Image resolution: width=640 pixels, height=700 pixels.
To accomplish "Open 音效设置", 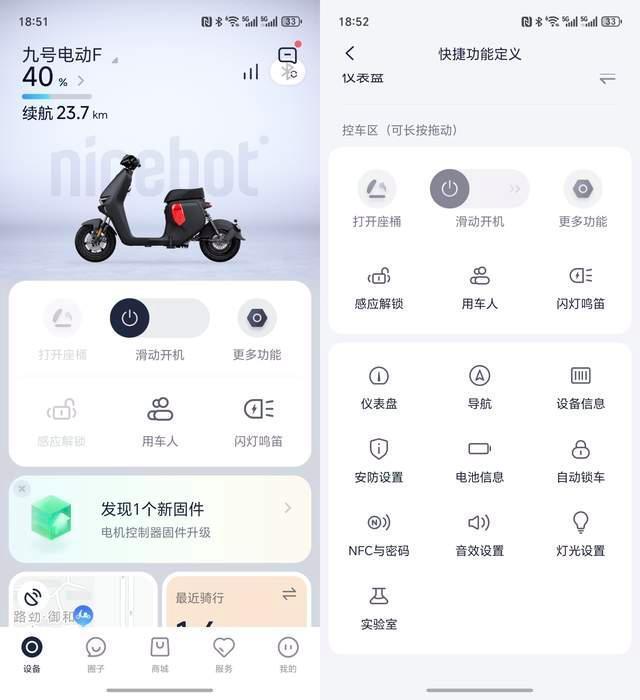I will pyautogui.click(x=479, y=533).
